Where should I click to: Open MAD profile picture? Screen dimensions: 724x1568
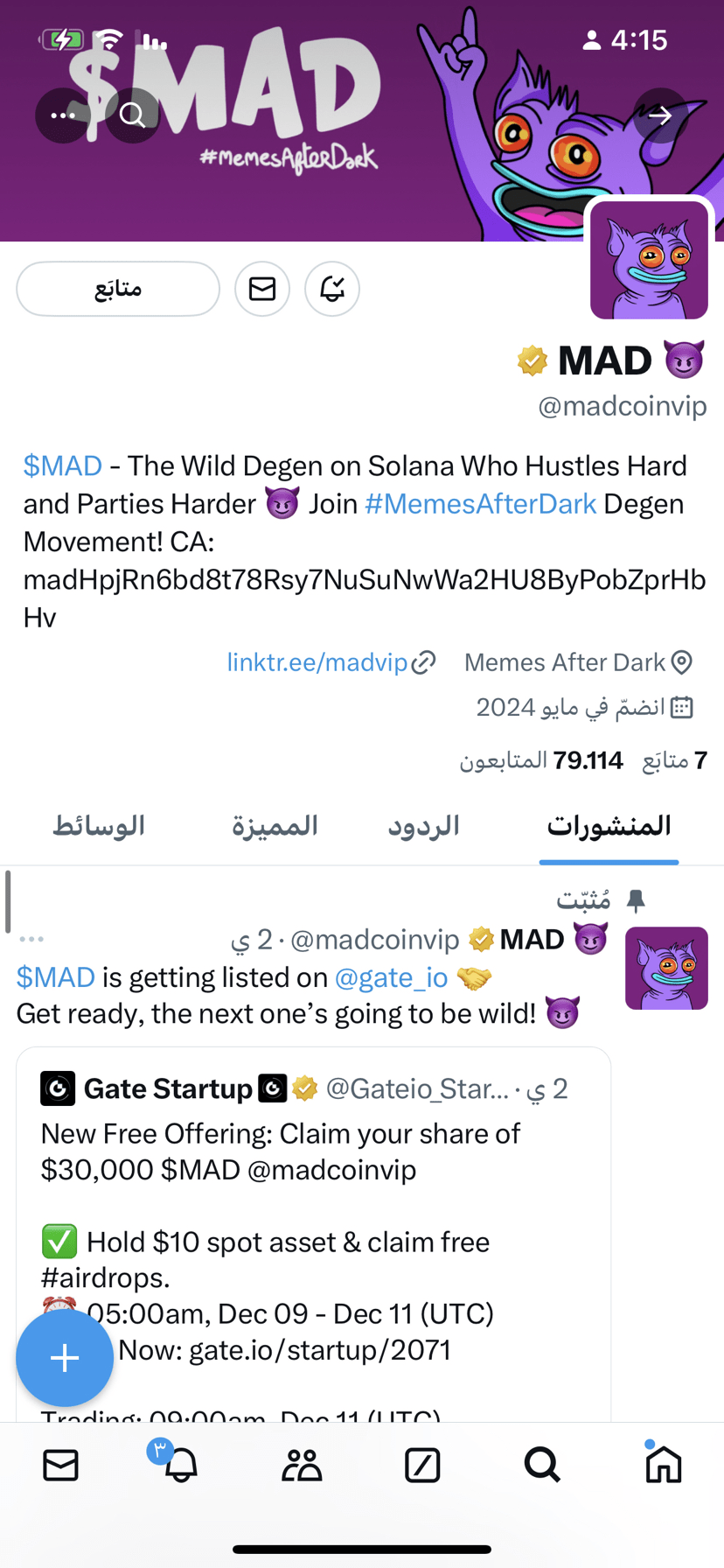[x=649, y=260]
